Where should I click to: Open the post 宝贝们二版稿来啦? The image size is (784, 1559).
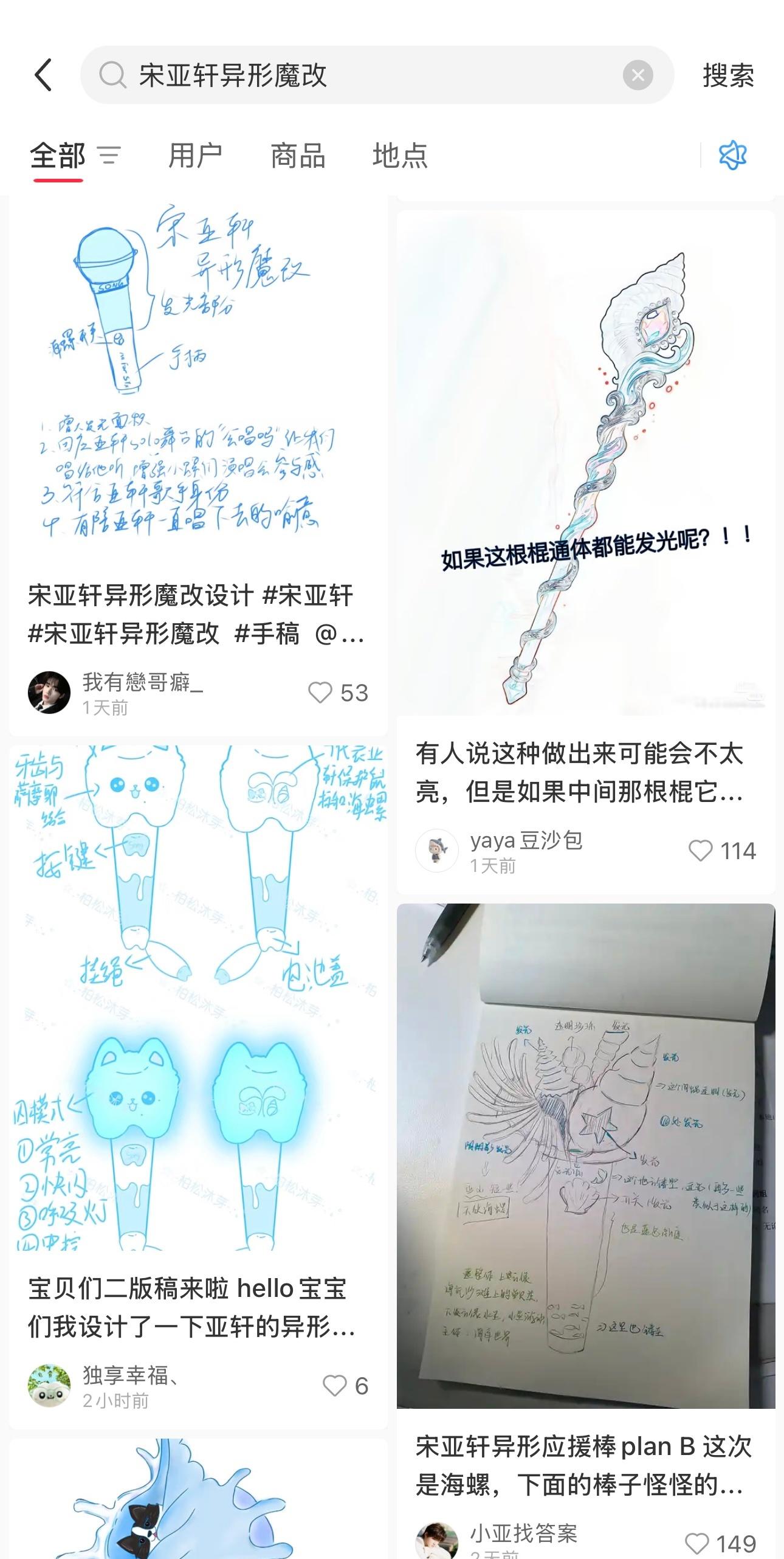coord(192,1307)
